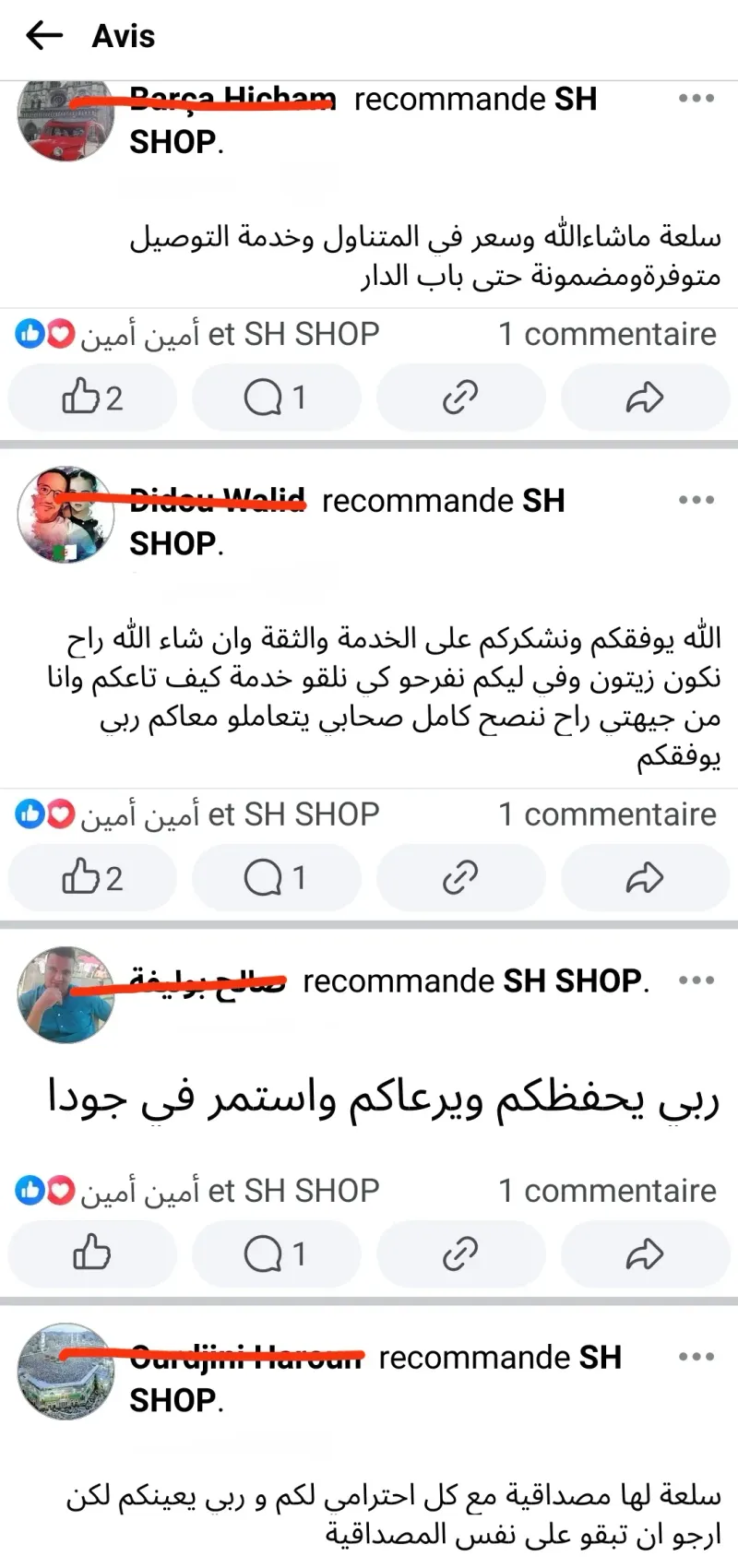Like the review starting 'الله يوفقكم ونشكركم'
The image size is (738, 1568).
[x=91, y=878]
